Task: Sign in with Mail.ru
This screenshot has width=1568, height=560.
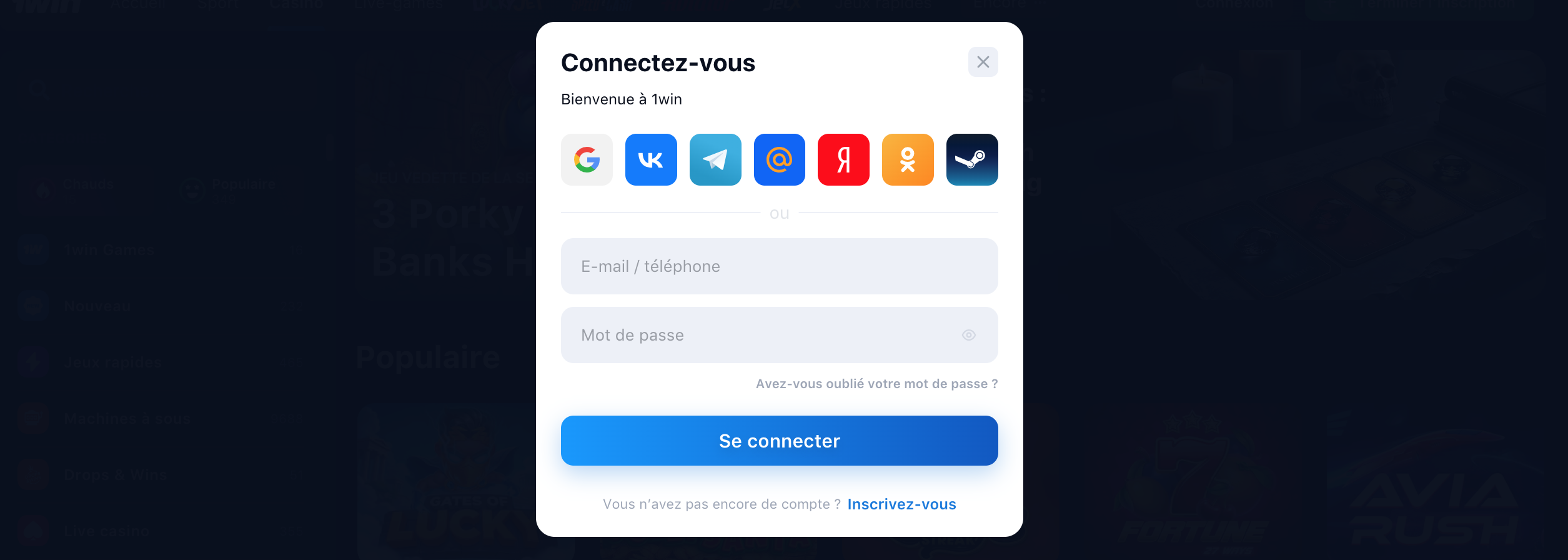Action: (x=779, y=160)
